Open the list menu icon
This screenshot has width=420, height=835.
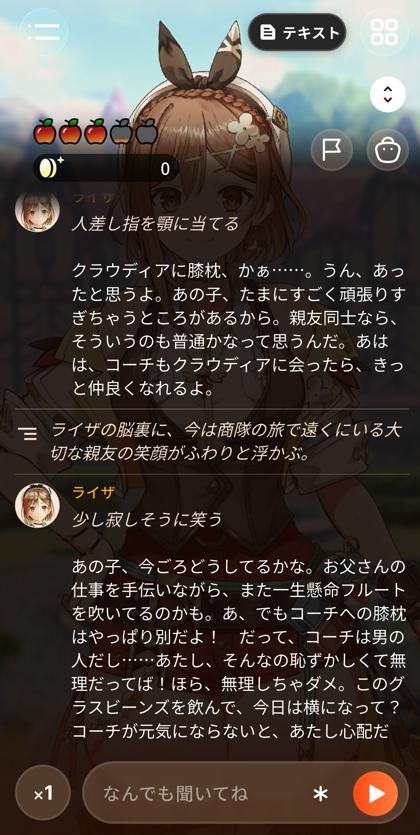point(44,31)
